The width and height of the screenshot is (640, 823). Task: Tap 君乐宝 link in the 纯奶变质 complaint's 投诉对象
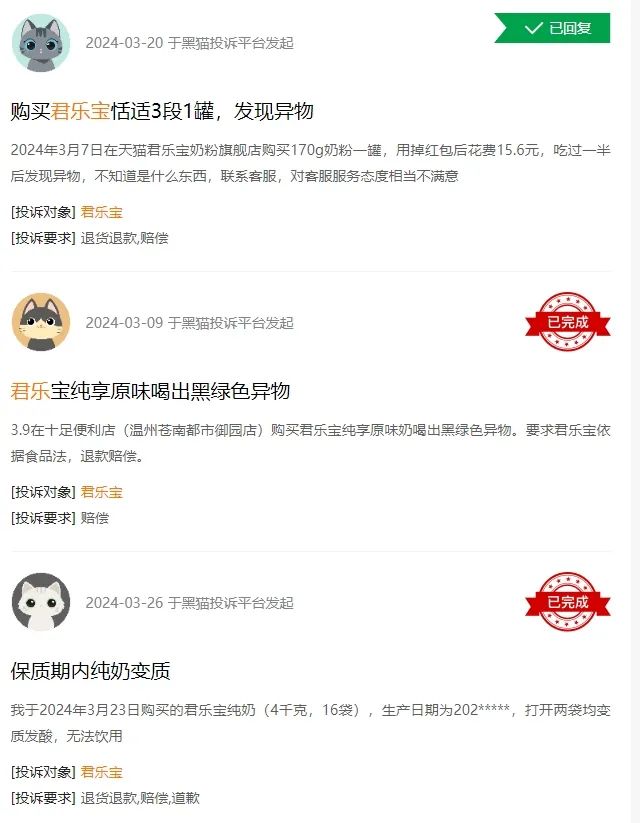(x=102, y=772)
